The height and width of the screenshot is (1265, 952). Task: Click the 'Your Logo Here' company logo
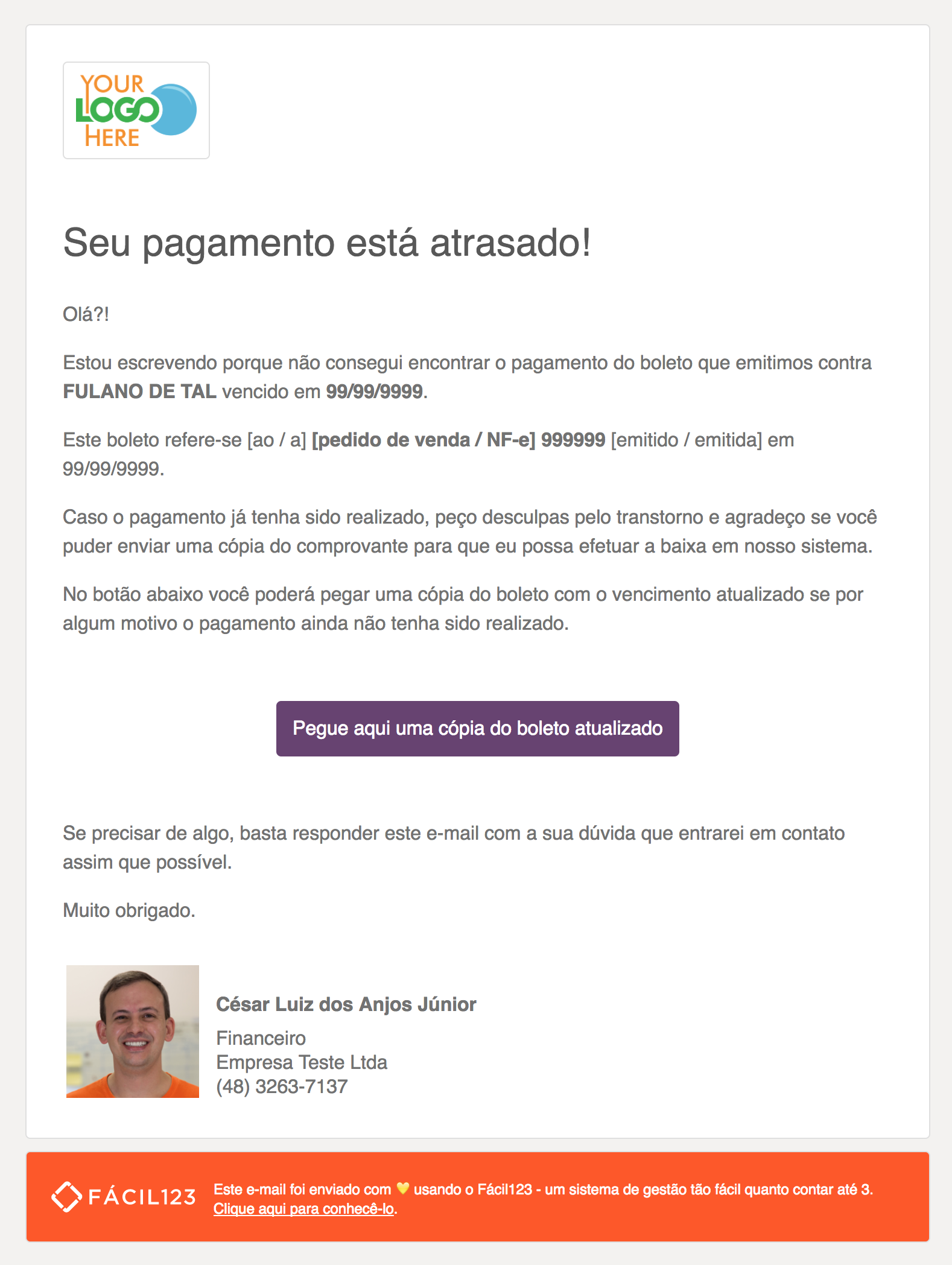coord(136,110)
